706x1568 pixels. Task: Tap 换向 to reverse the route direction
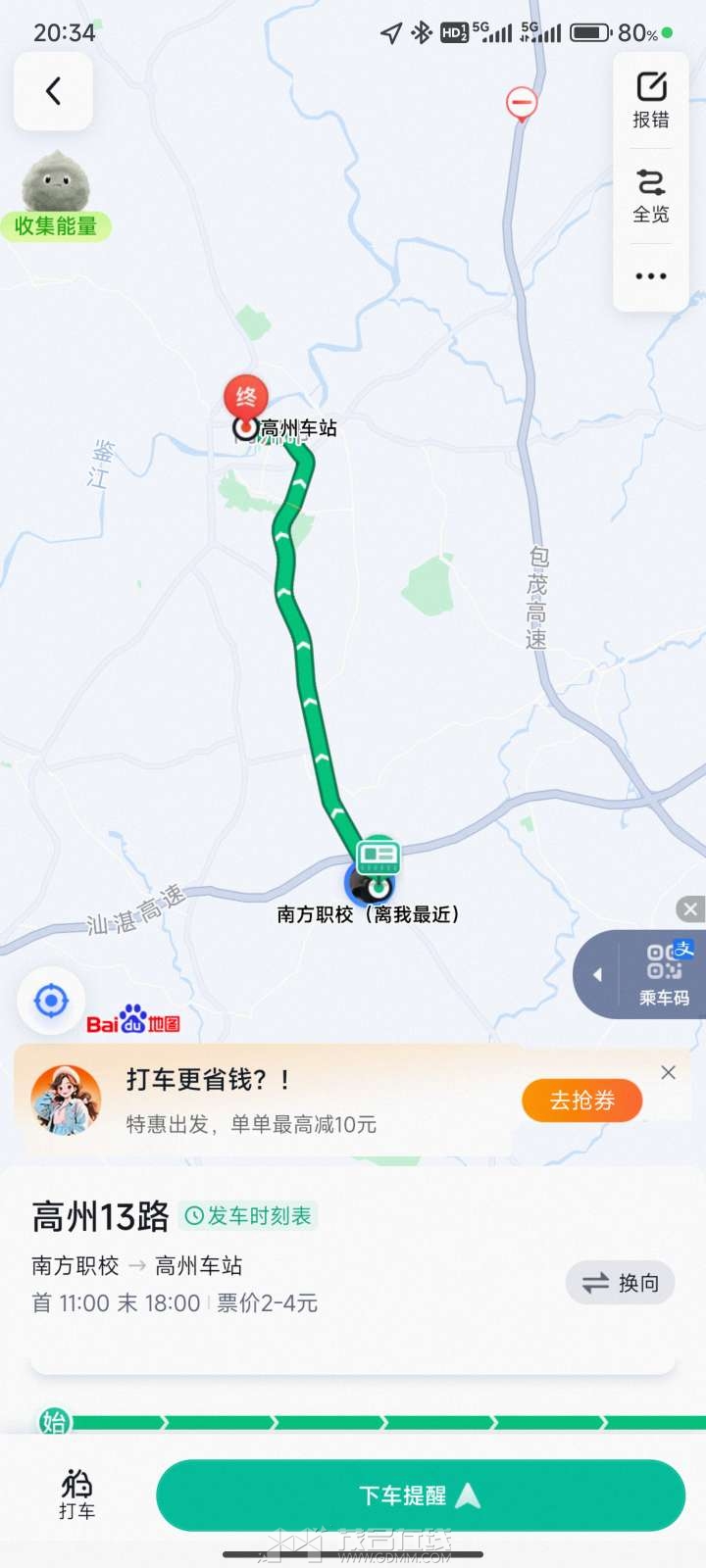[x=621, y=1283]
